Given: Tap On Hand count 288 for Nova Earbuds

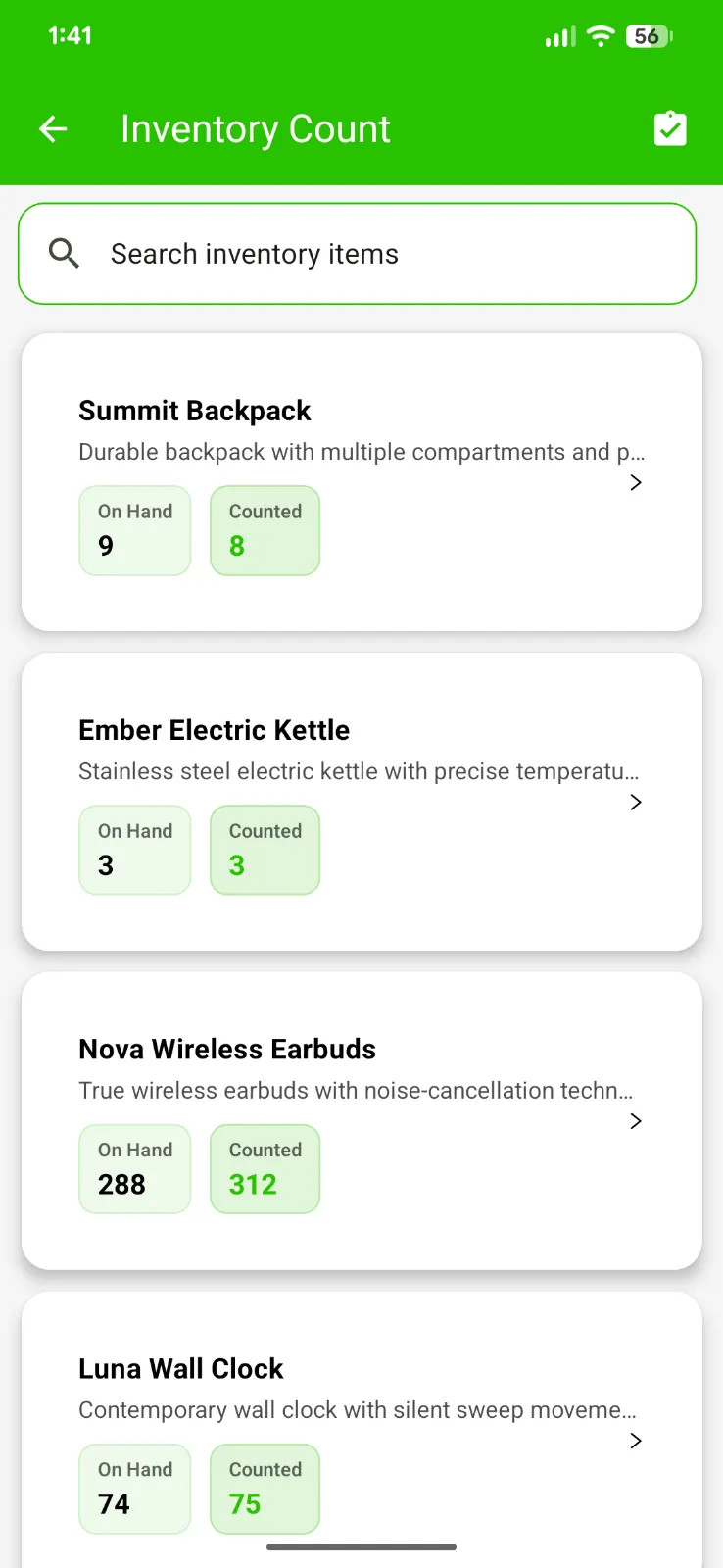Looking at the screenshot, I should coord(134,1168).
